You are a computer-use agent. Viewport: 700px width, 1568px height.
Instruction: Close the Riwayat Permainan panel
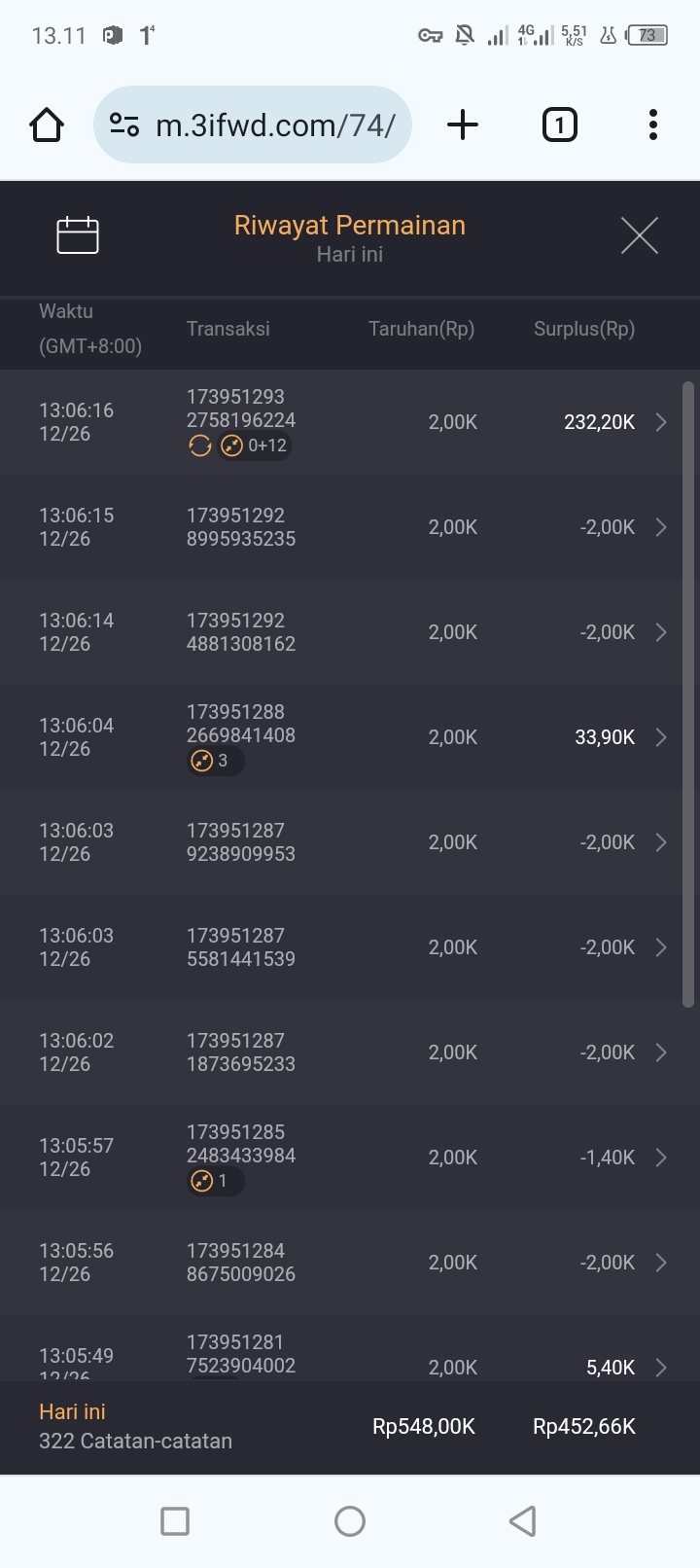click(639, 235)
